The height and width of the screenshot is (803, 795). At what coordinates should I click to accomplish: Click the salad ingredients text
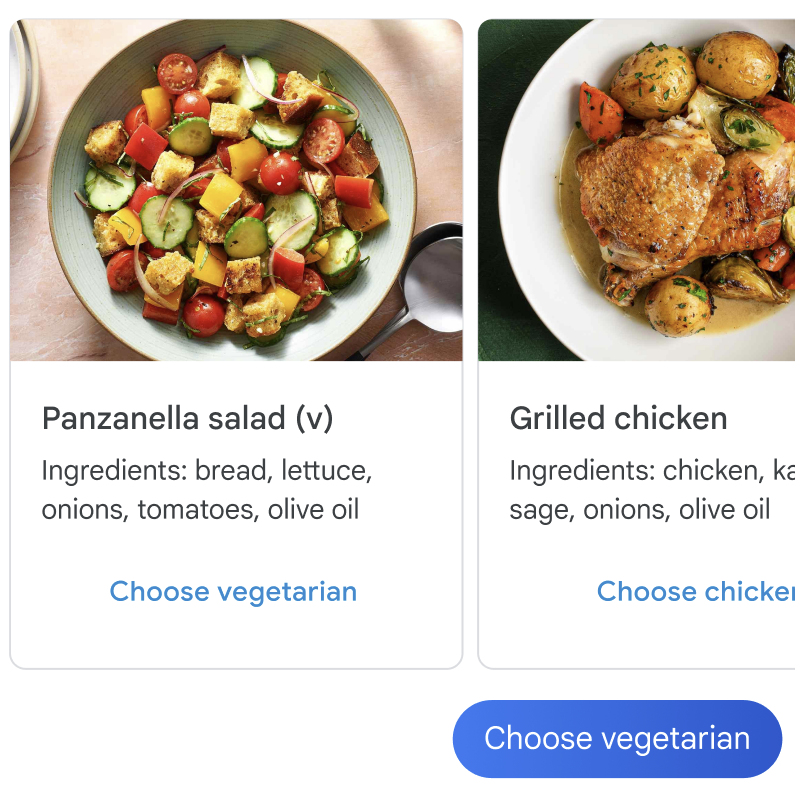pyautogui.click(x=207, y=489)
